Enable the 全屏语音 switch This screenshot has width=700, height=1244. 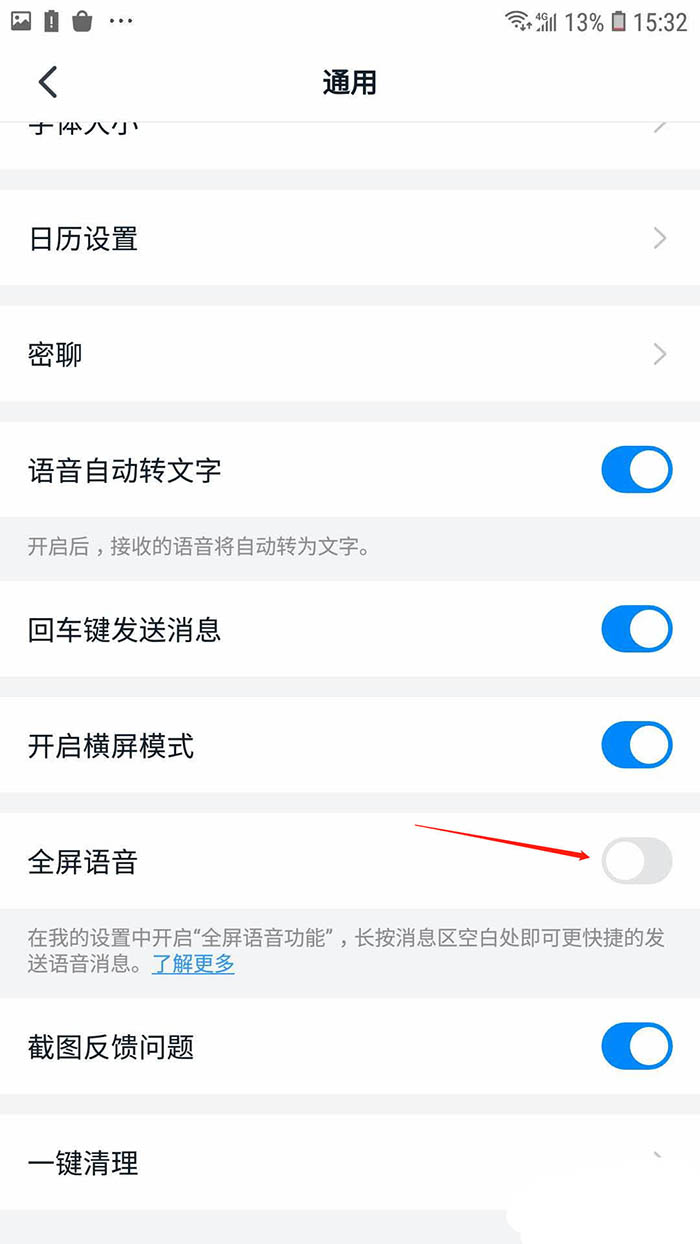636,861
